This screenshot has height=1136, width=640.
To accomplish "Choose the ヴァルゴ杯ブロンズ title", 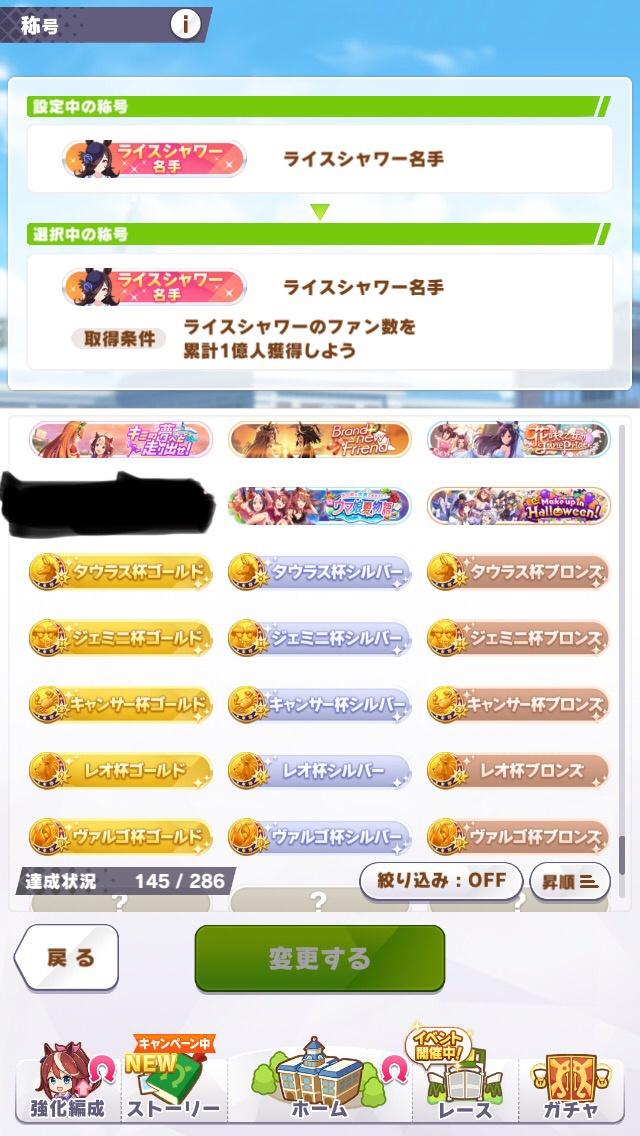I will pos(518,836).
